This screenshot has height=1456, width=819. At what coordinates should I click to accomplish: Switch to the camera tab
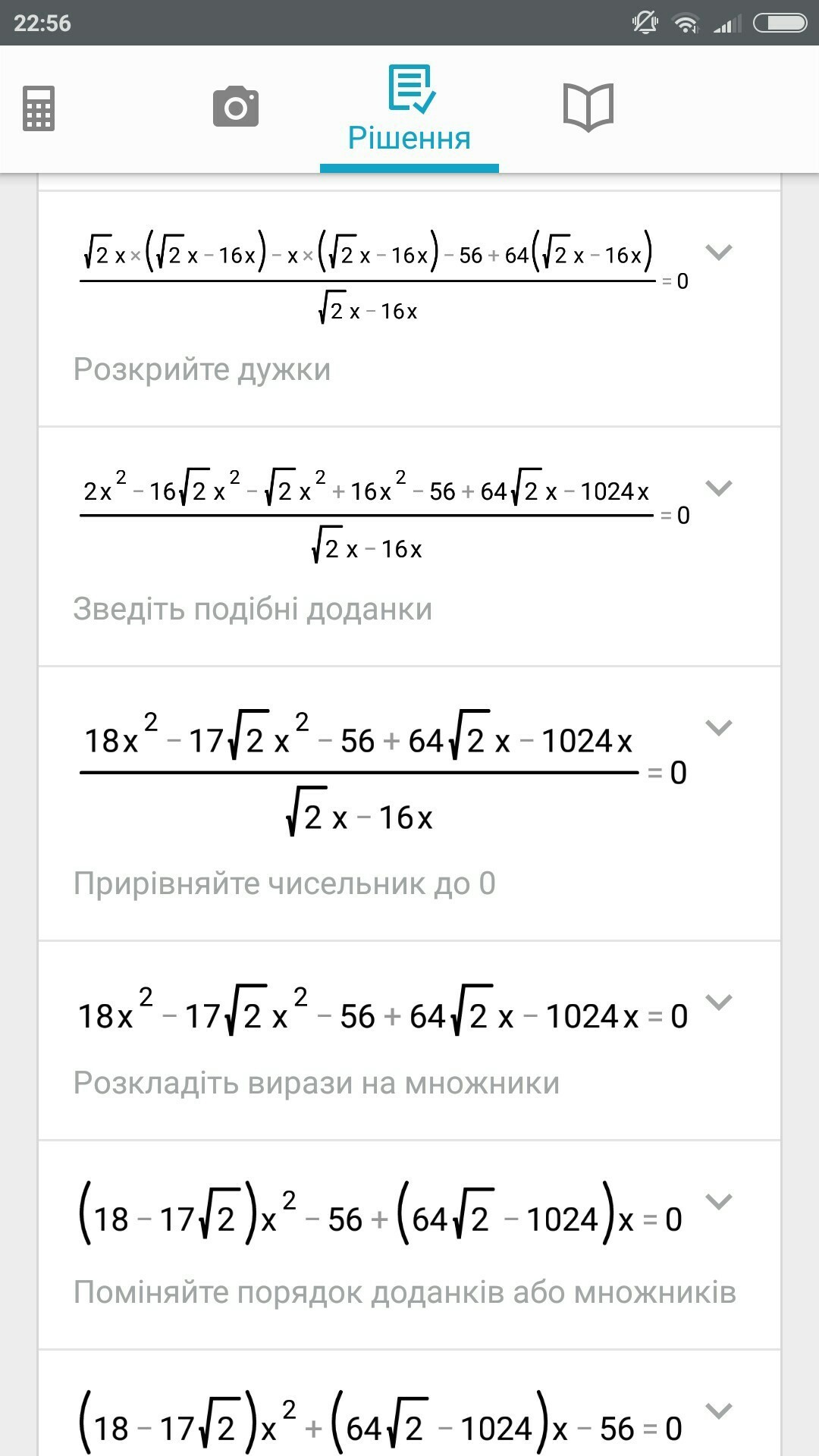(236, 106)
